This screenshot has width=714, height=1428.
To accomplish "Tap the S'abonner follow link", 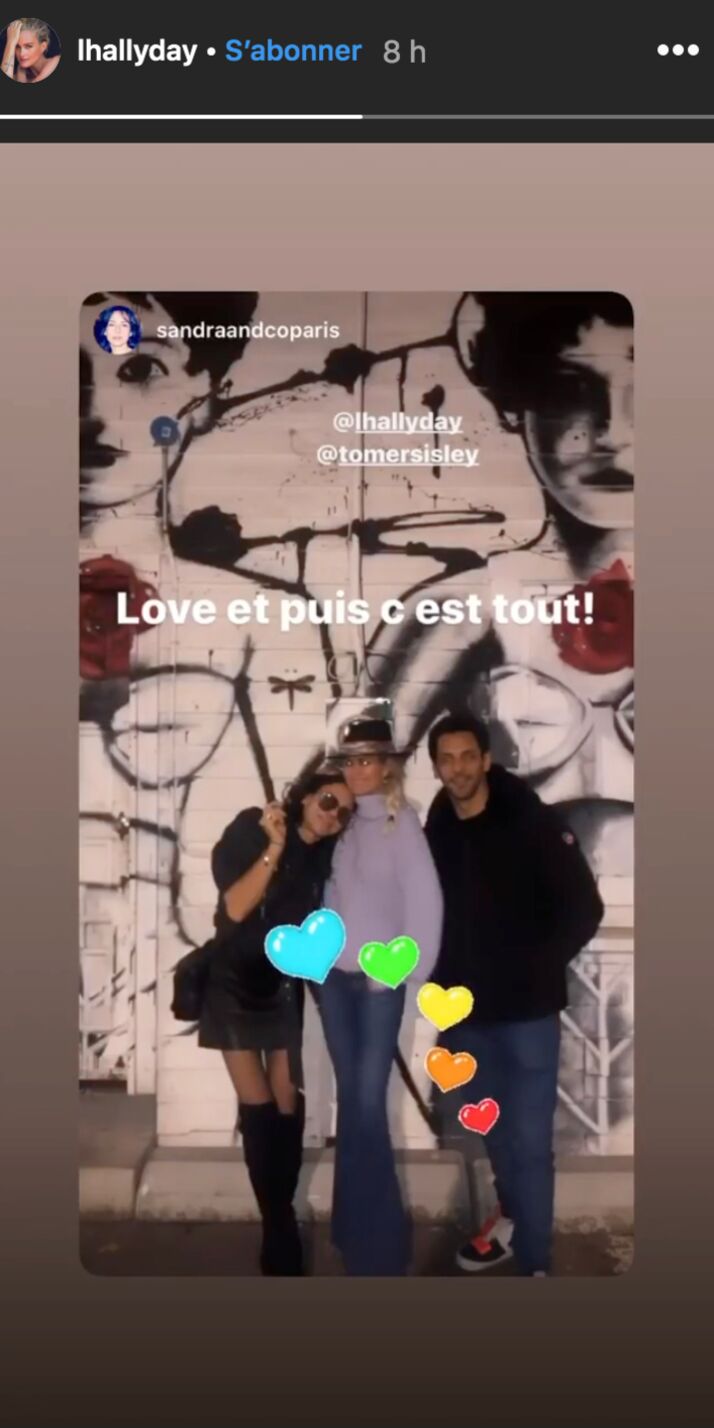I will (293, 51).
